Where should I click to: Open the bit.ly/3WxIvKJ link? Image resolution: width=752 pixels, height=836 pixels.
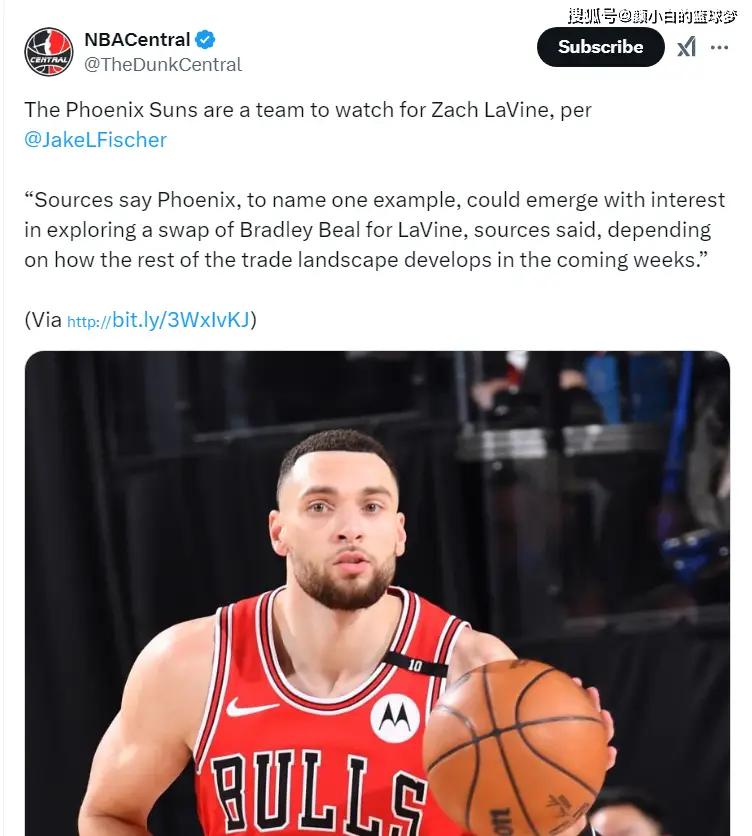159,320
